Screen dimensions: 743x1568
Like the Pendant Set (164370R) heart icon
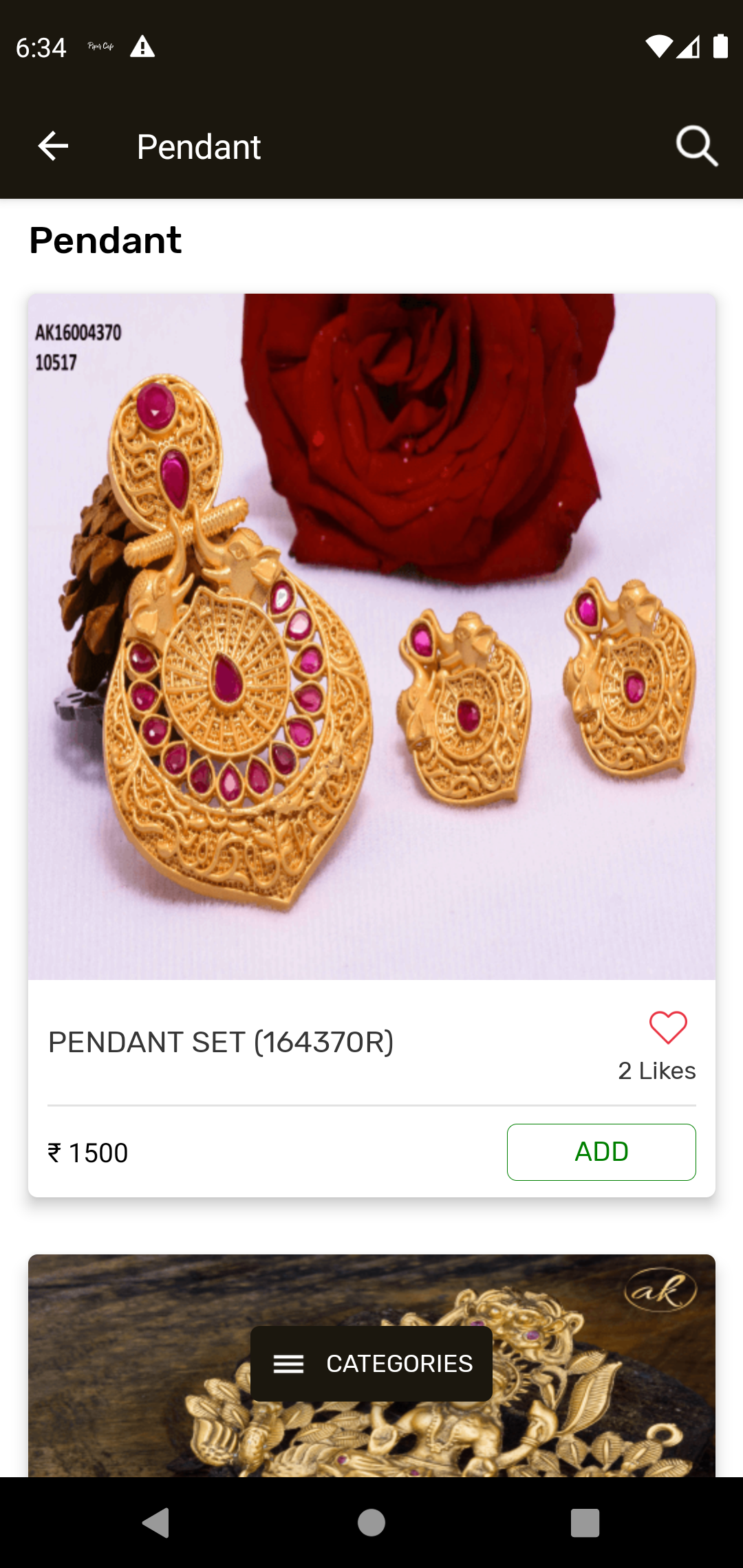pos(668,1027)
